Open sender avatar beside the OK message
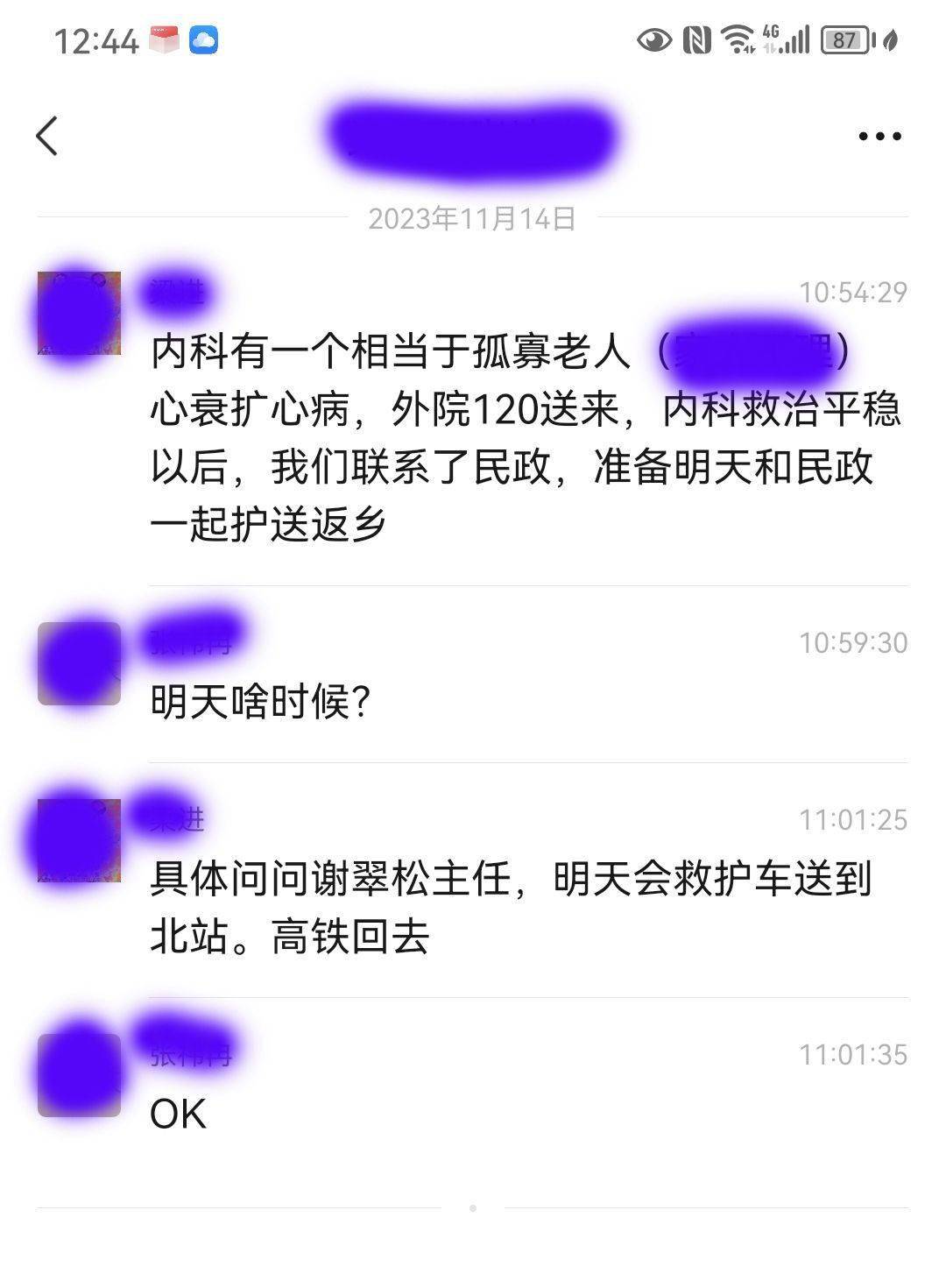The height and width of the screenshot is (1288, 946). pos(79,1075)
